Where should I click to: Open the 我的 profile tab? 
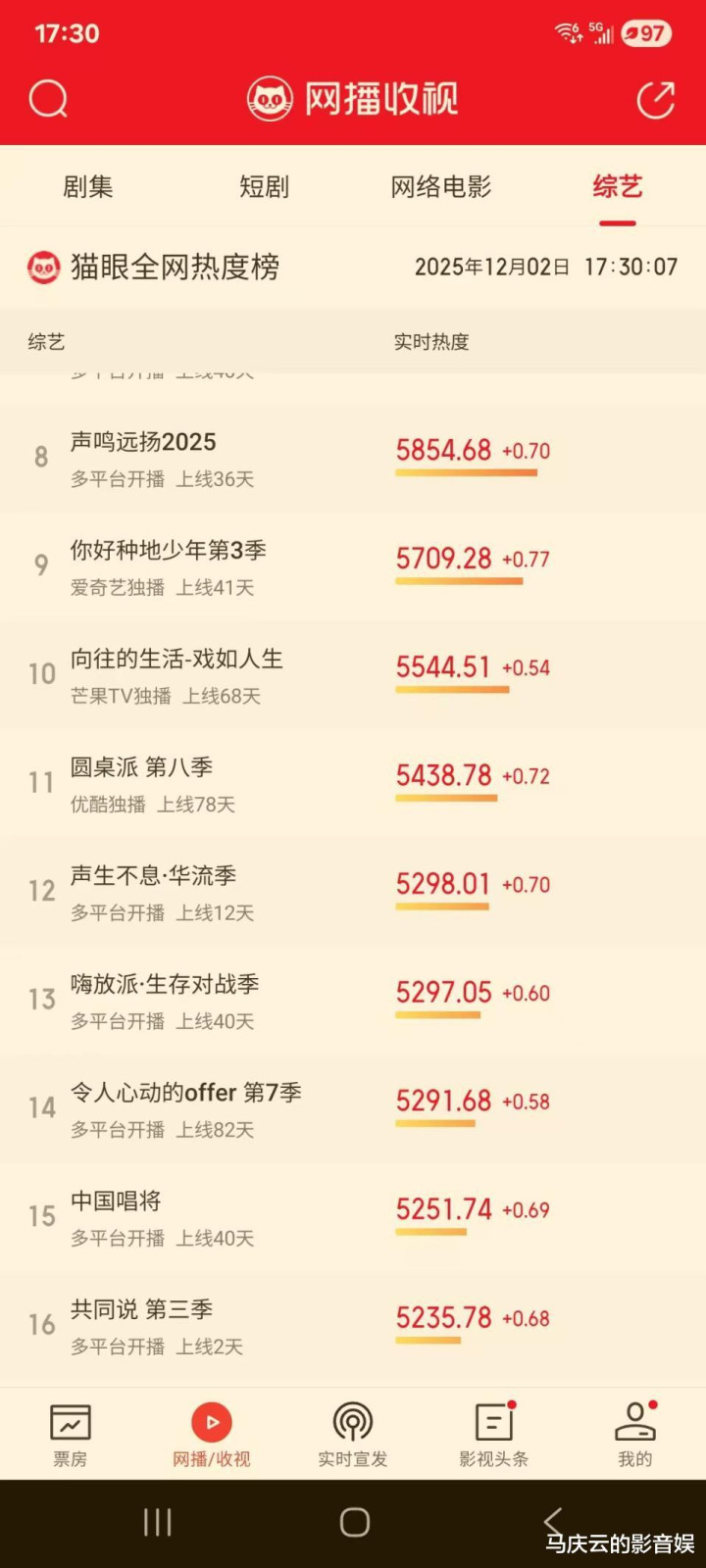point(634,1435)
